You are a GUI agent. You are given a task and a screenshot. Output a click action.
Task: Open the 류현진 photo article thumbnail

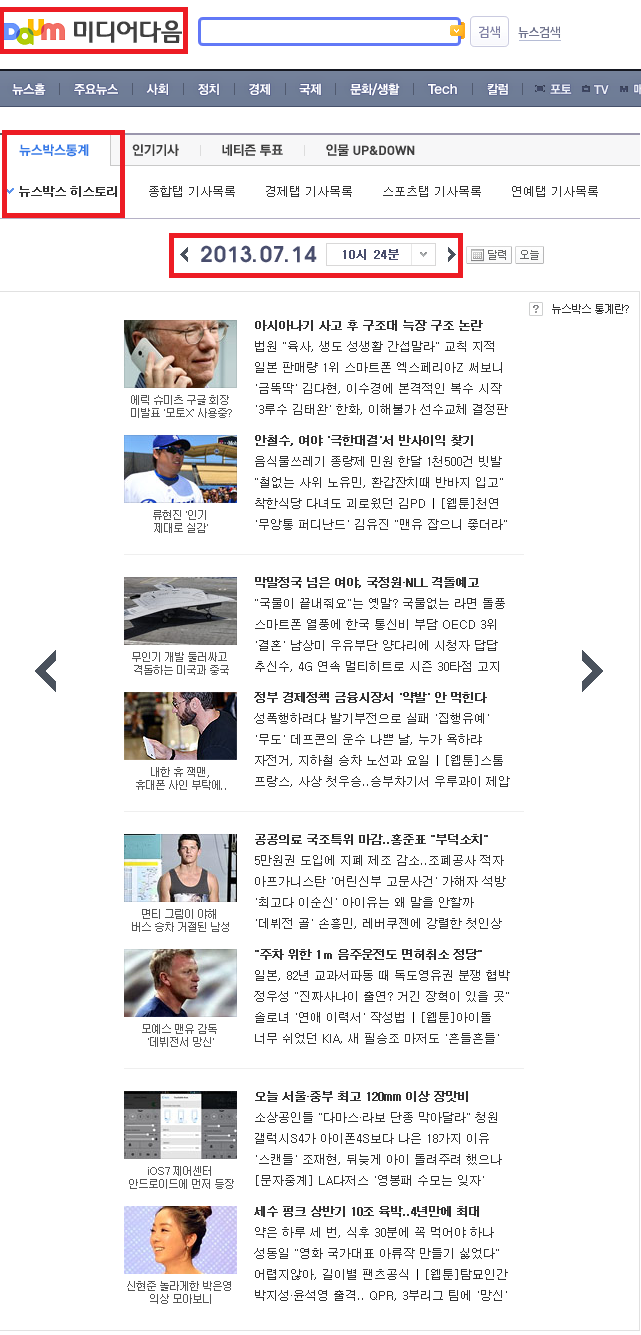coord(180,469)
